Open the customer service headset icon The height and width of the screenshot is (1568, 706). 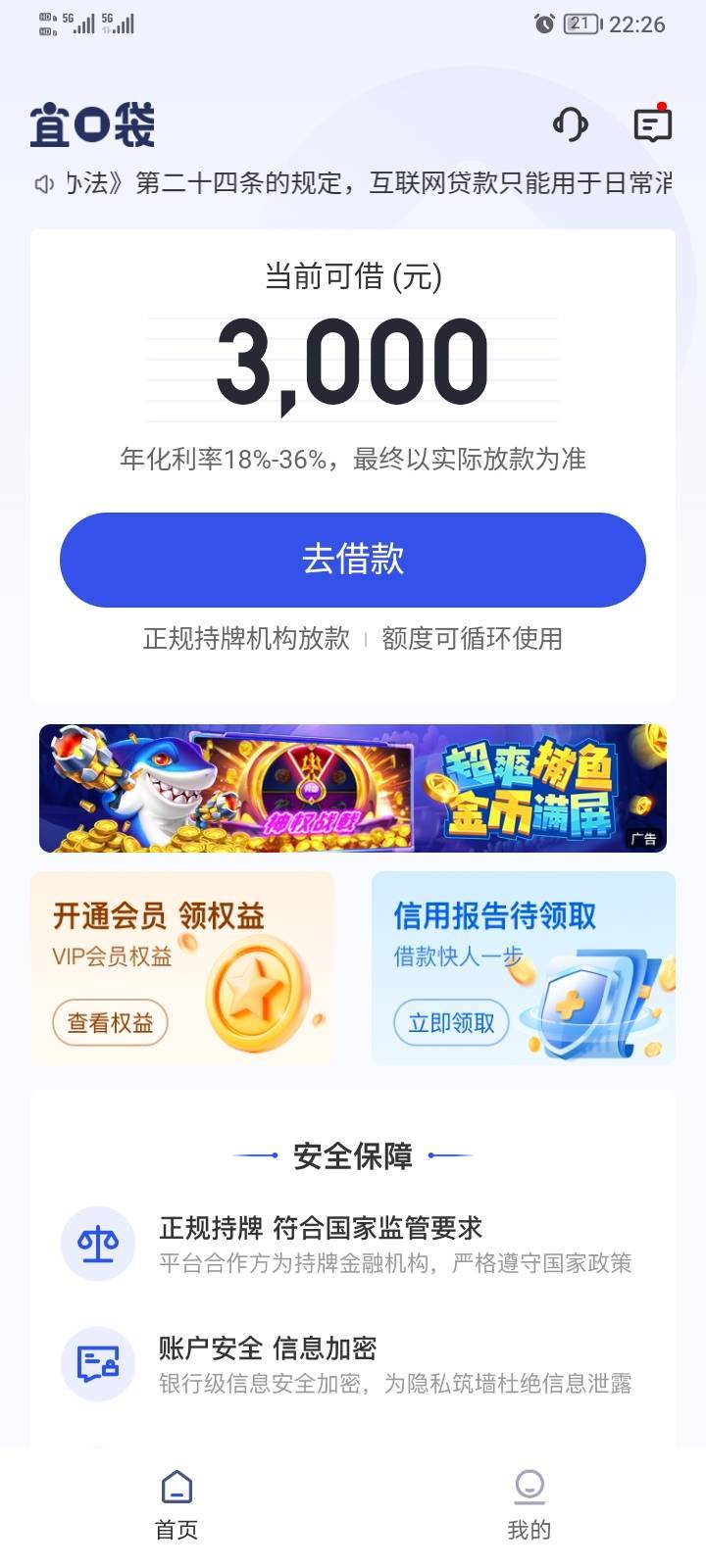coord(570,124)
